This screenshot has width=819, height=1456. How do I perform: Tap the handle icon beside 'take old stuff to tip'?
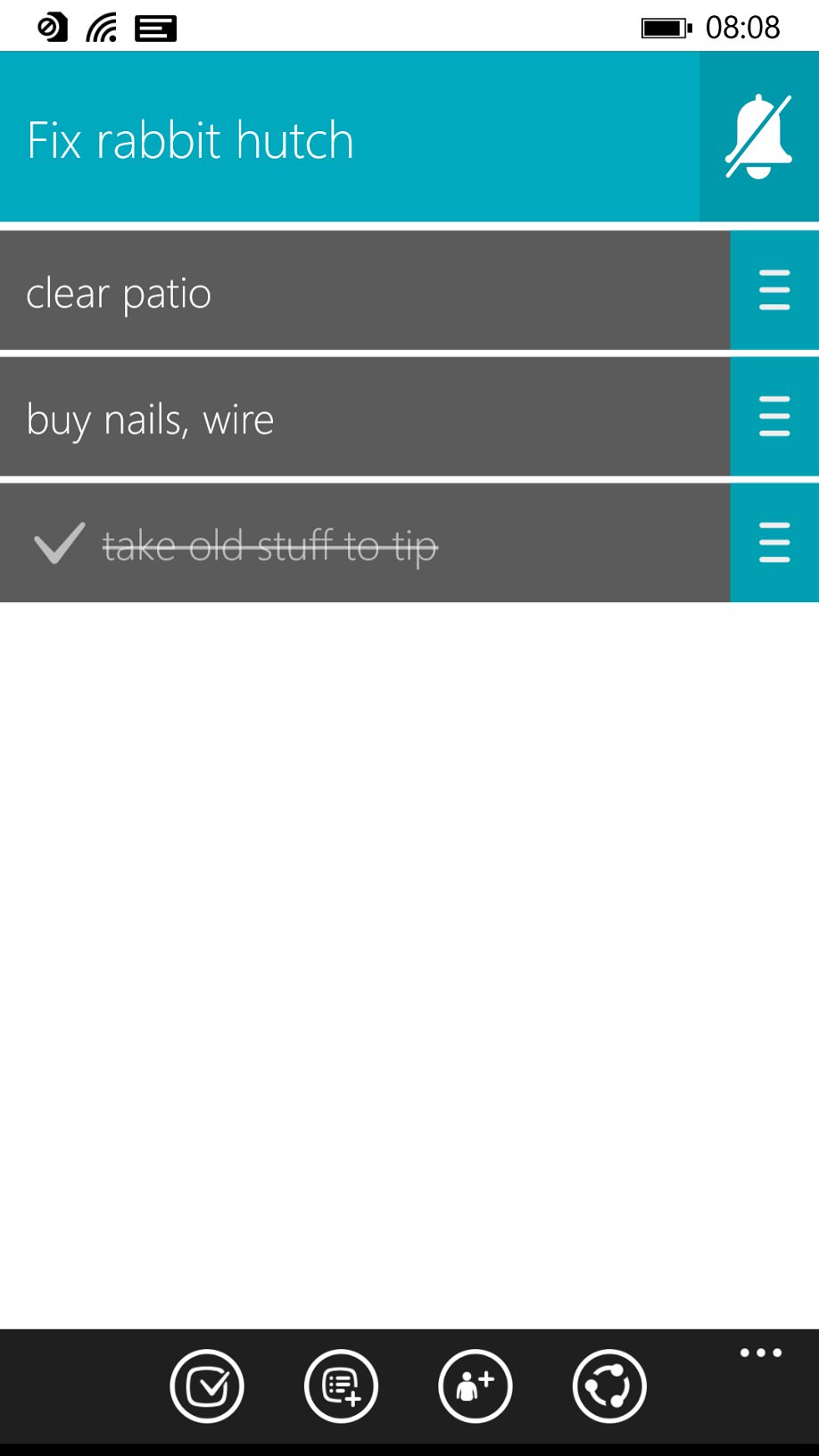coord(774,543)
